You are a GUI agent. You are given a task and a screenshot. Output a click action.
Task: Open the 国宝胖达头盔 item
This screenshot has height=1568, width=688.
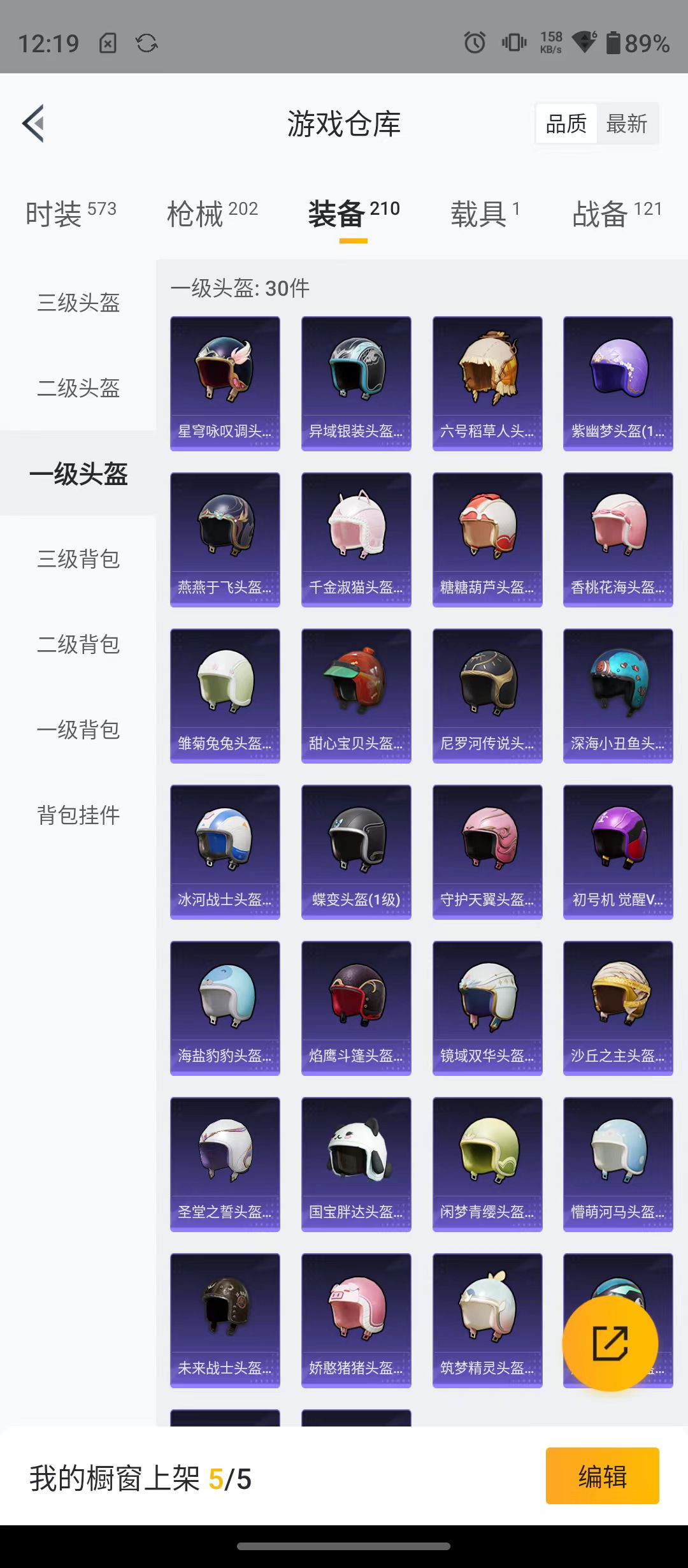pos(356,1165)
